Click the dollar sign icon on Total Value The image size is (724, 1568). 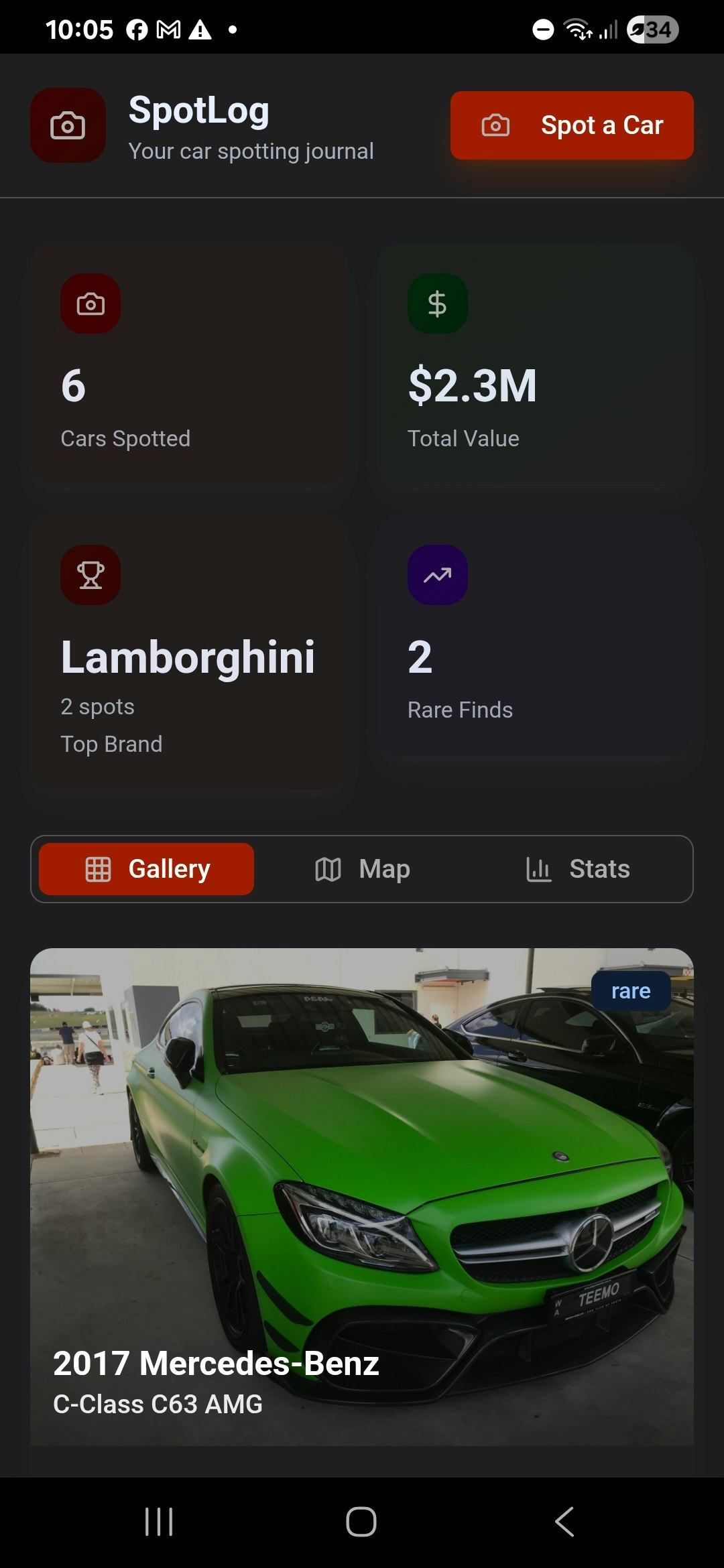coord(437,304)
